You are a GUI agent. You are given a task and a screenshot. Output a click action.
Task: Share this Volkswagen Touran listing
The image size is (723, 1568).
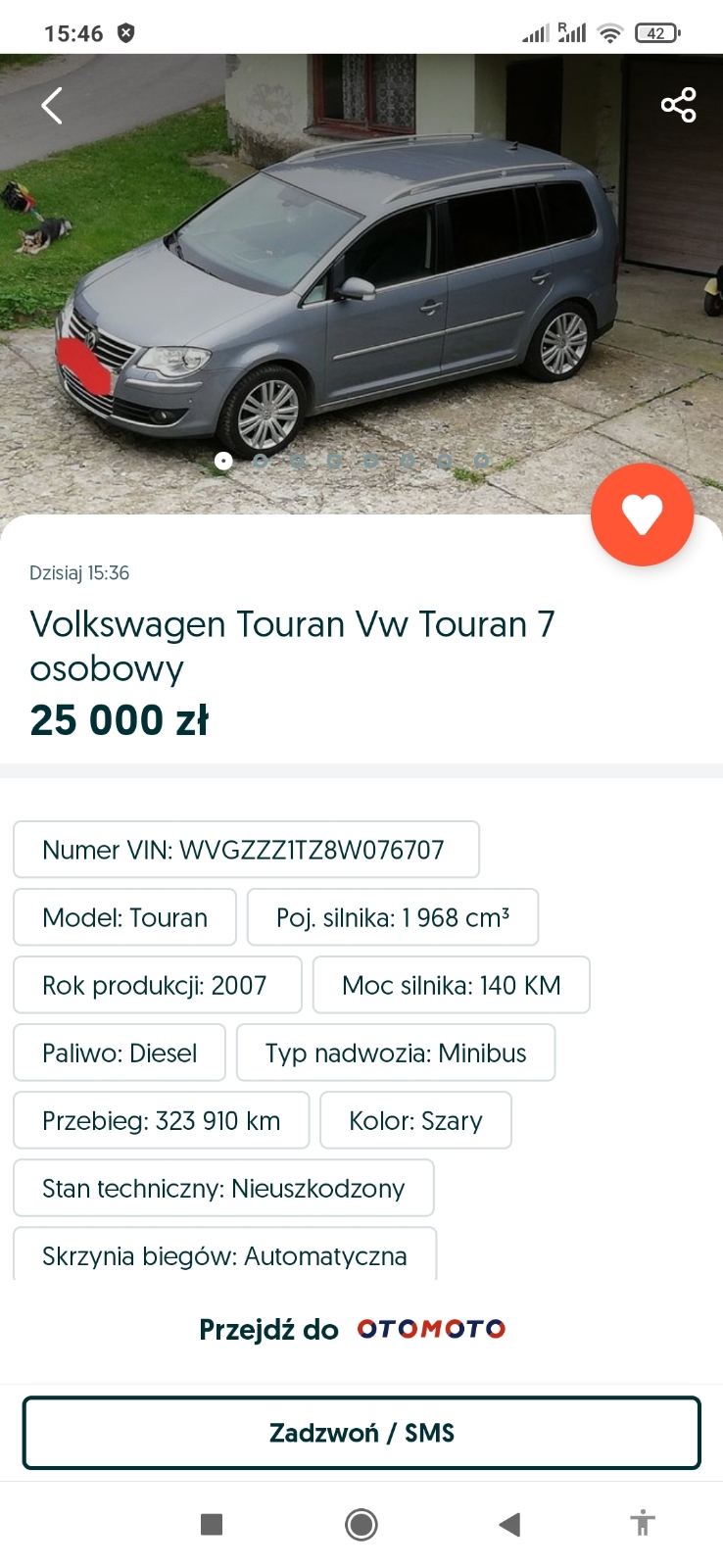pos(678,105)
